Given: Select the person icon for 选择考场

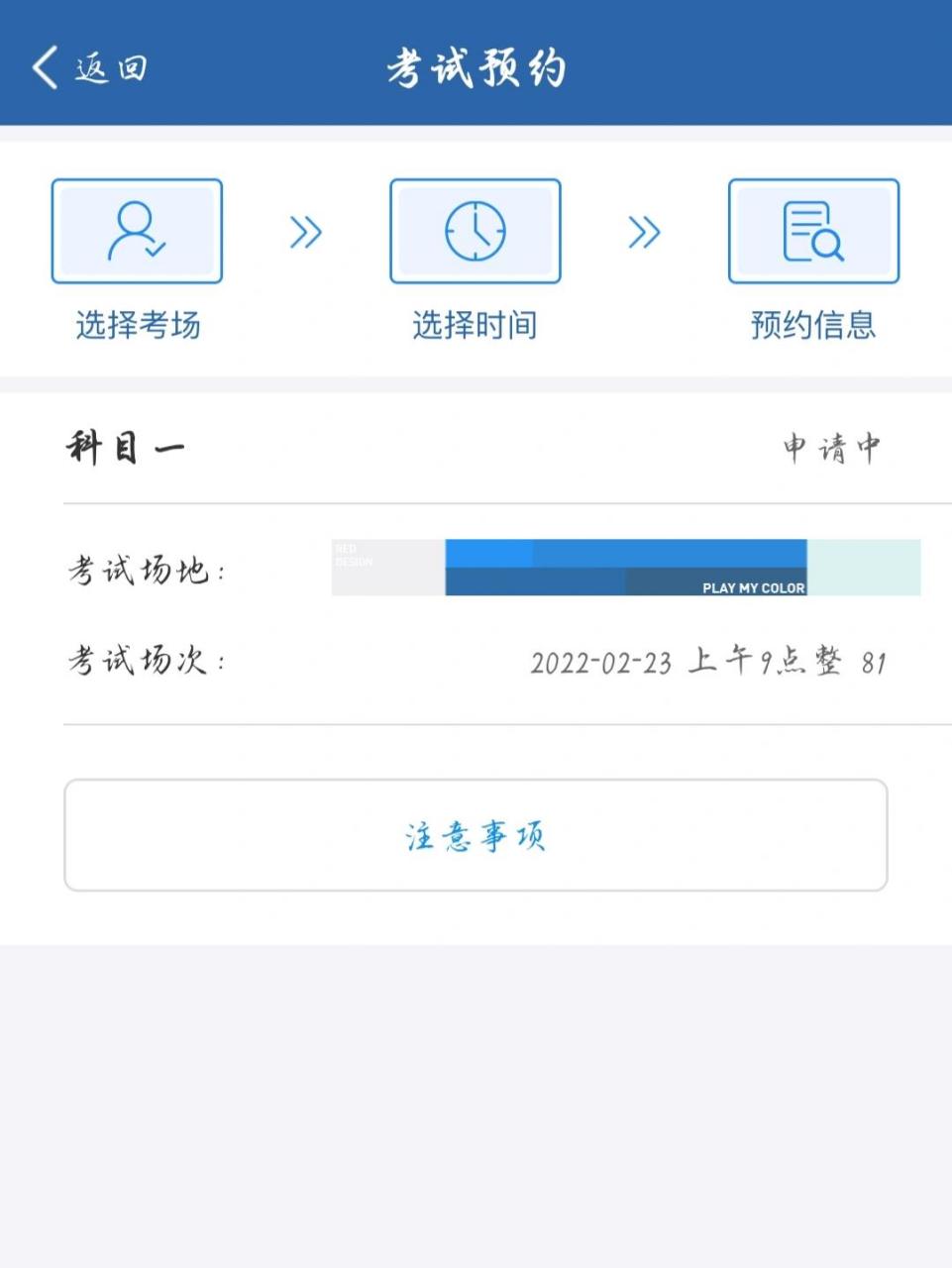Looking at the screenshot, I should point(136,230).
